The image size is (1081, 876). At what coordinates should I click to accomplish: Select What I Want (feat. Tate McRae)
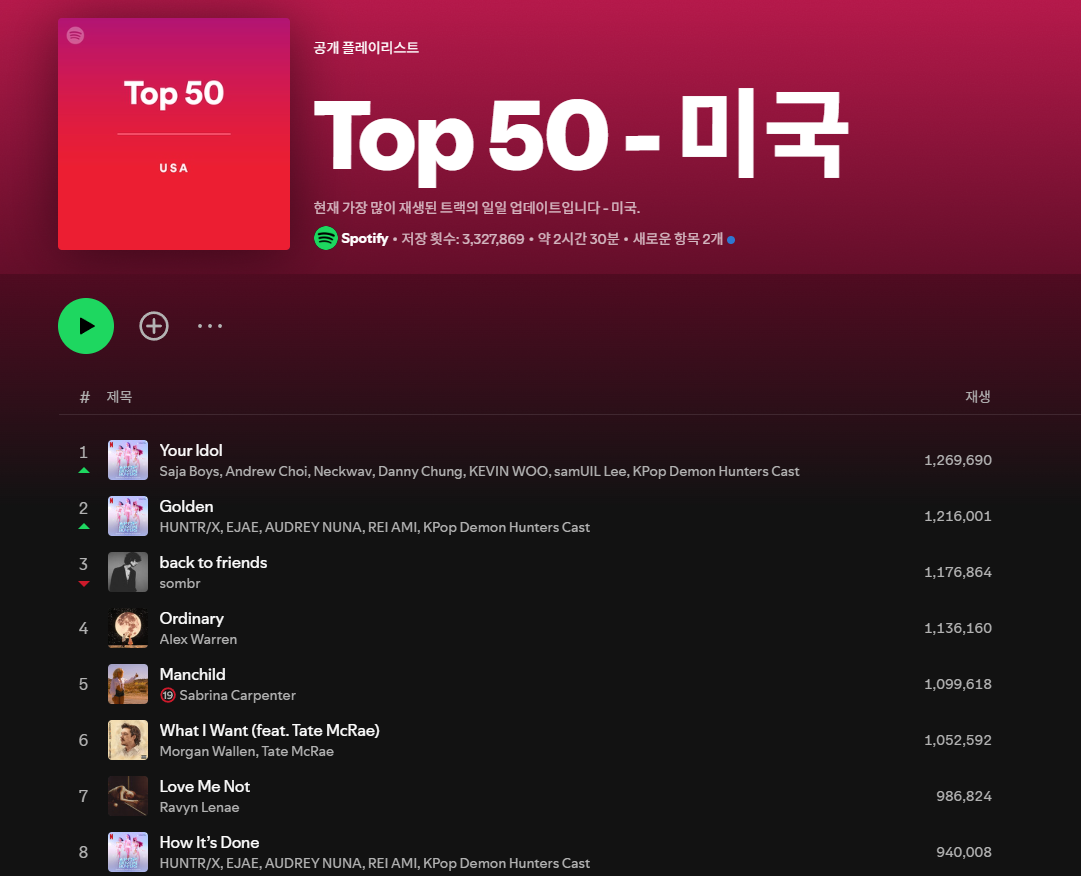coord(269,730)
